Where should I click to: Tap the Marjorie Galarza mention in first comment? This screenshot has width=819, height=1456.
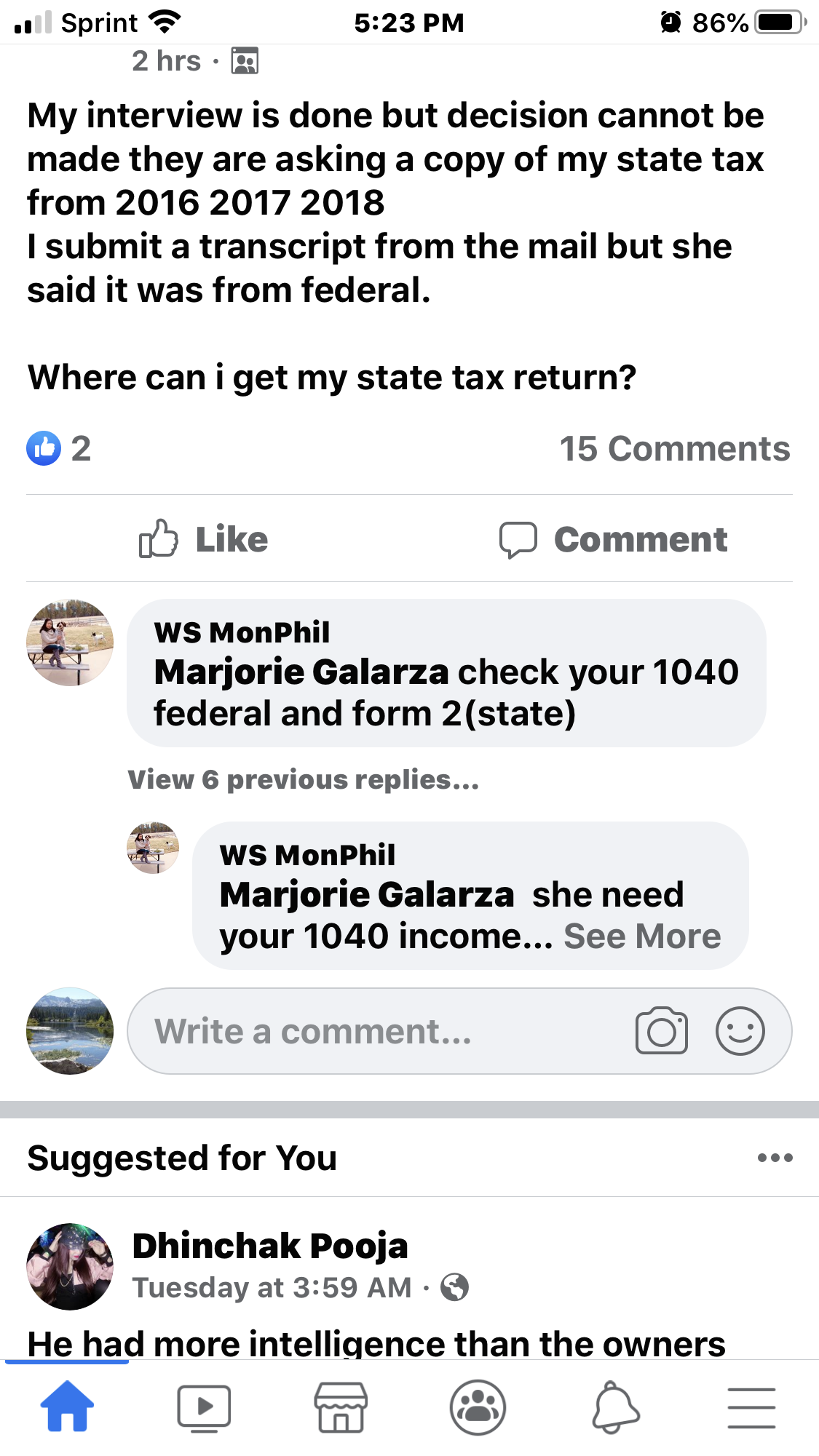301,672
